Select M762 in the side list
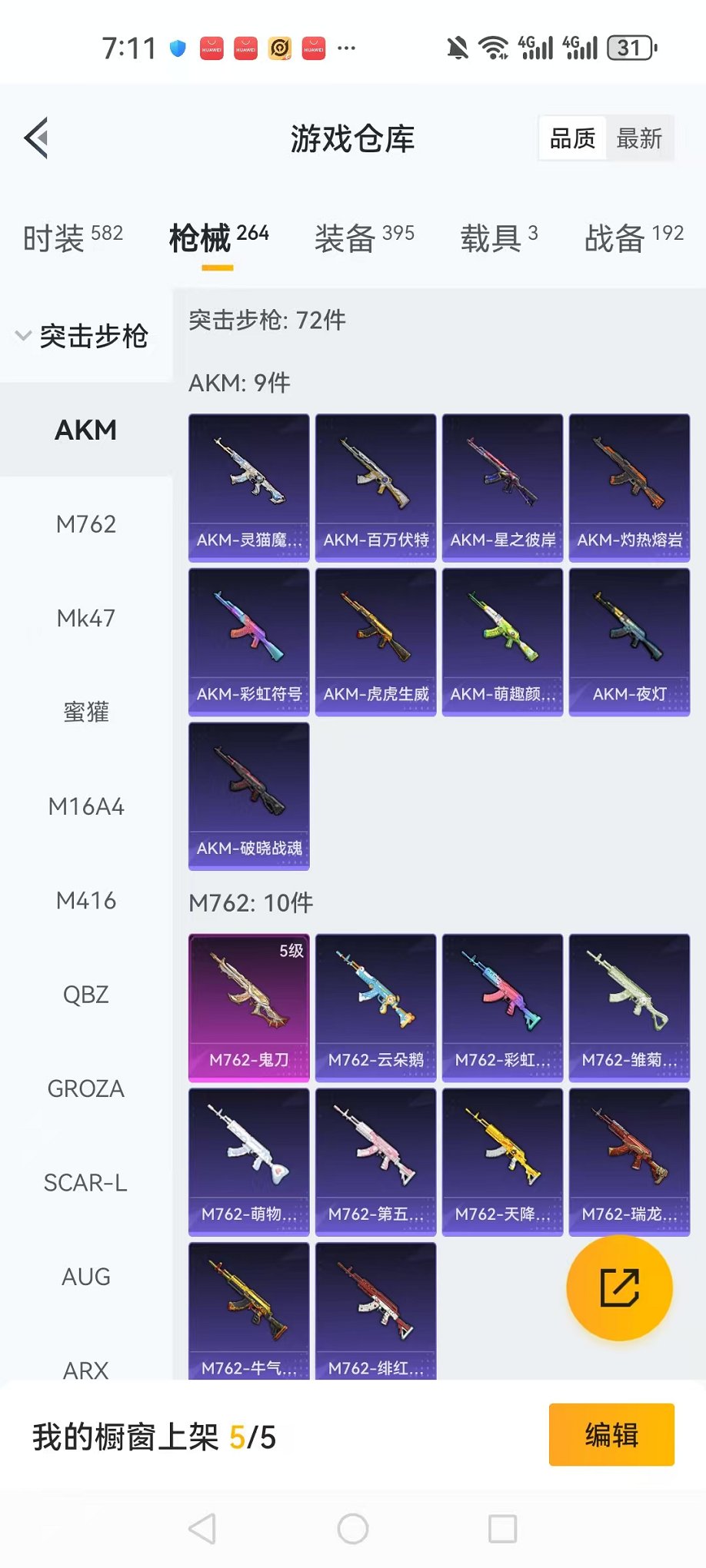Screen dimensions: 706x1568 point(86,524)
